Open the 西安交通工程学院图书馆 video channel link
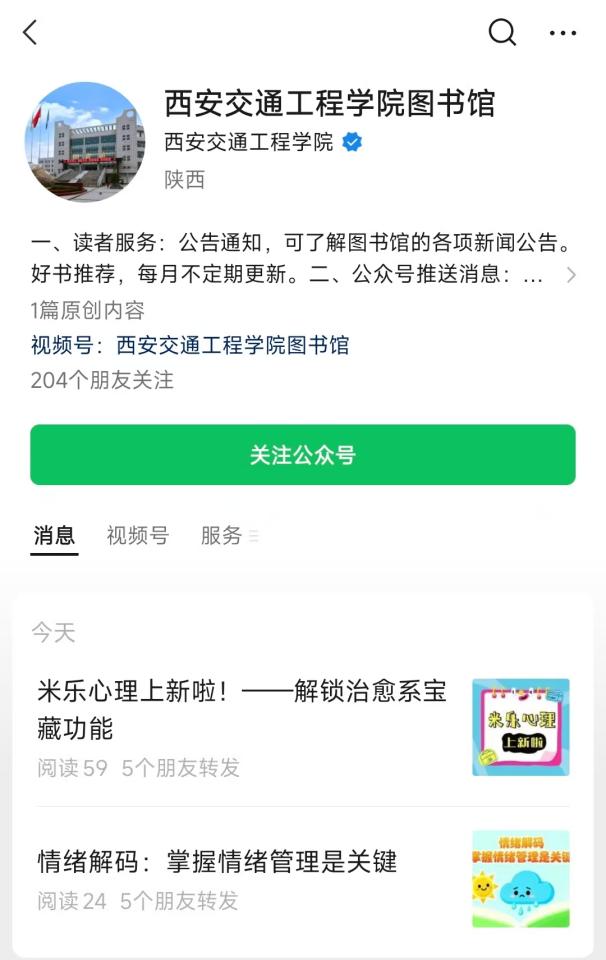Screen dimensions: 606x960 [232, 345]
